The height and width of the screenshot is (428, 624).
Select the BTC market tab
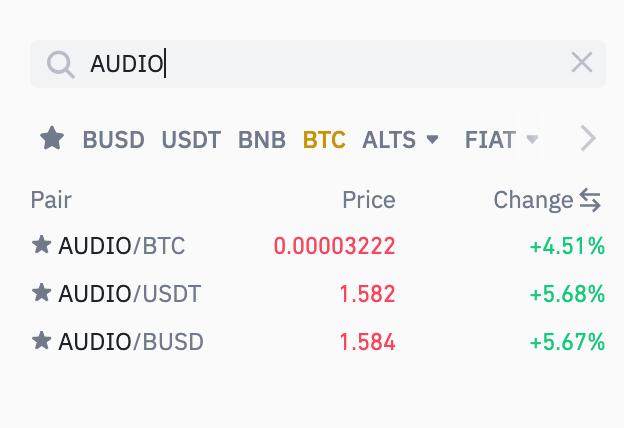tap(324, 139)
